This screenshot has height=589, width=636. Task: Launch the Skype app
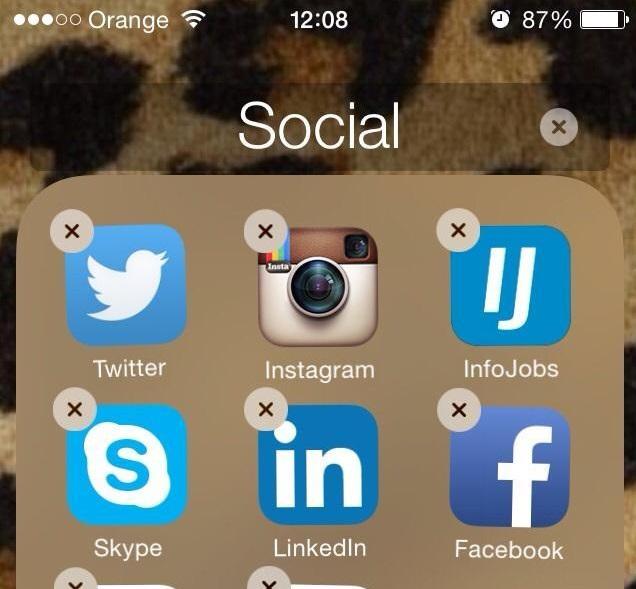126,464
